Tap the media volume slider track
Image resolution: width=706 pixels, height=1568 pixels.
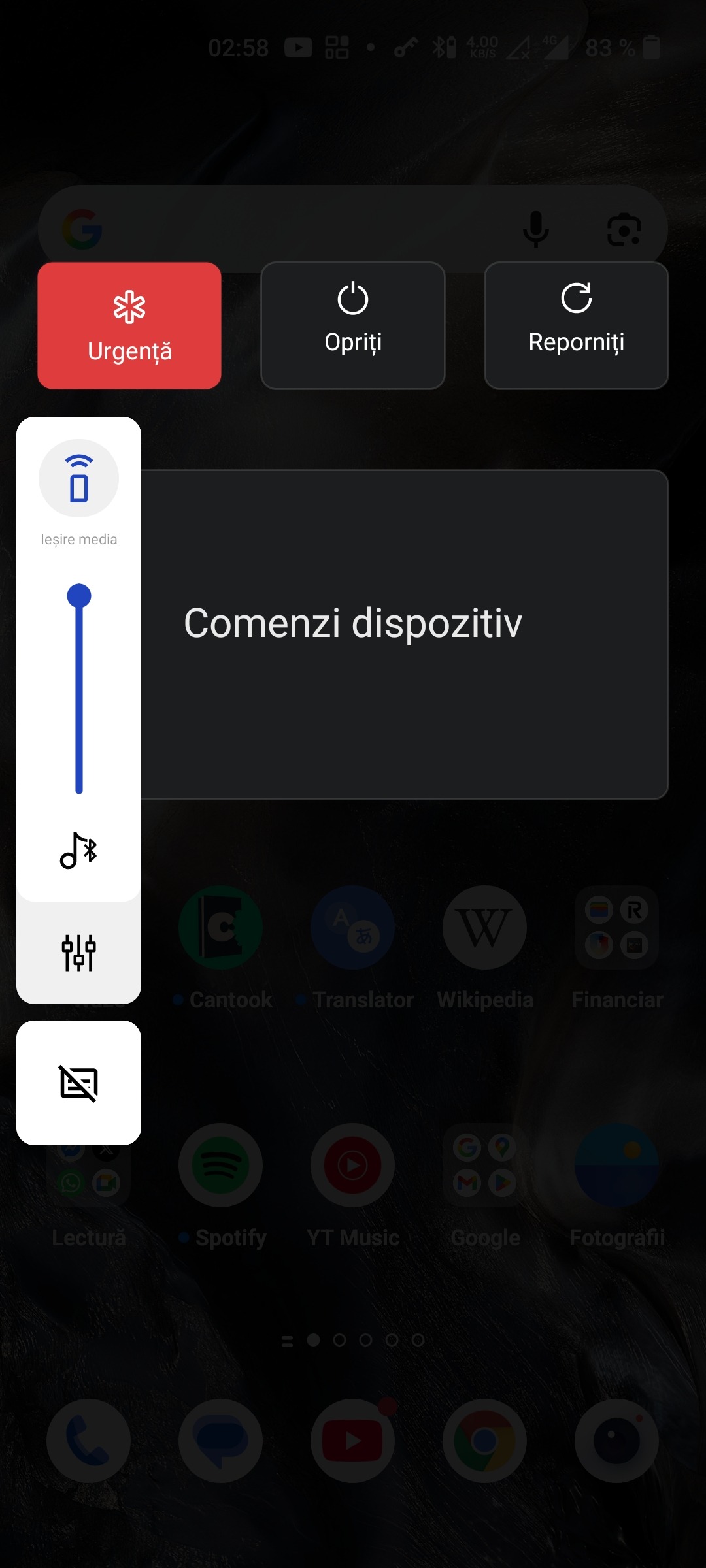point(79,693)
